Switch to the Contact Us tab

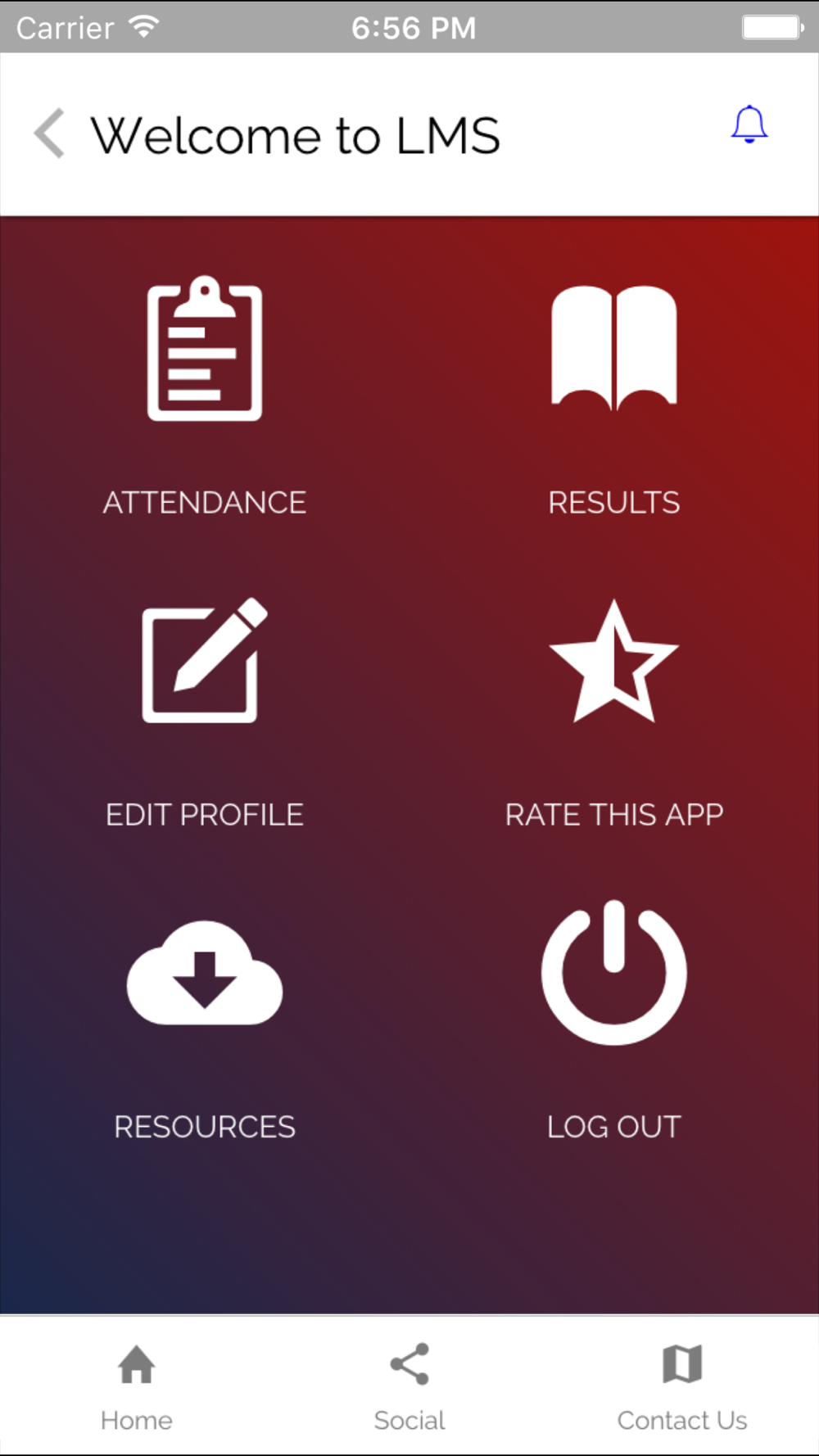coord(682,1386)
